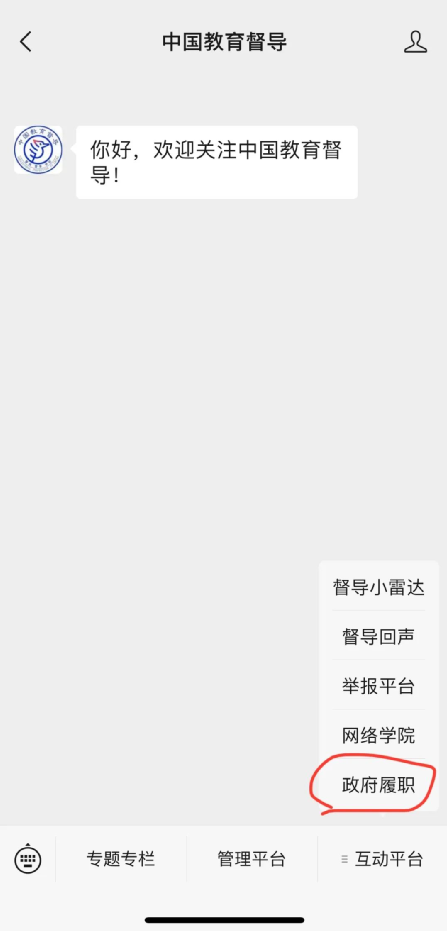Open 网络学院
Screen dimensions: 448x931
tap(379, 735)
